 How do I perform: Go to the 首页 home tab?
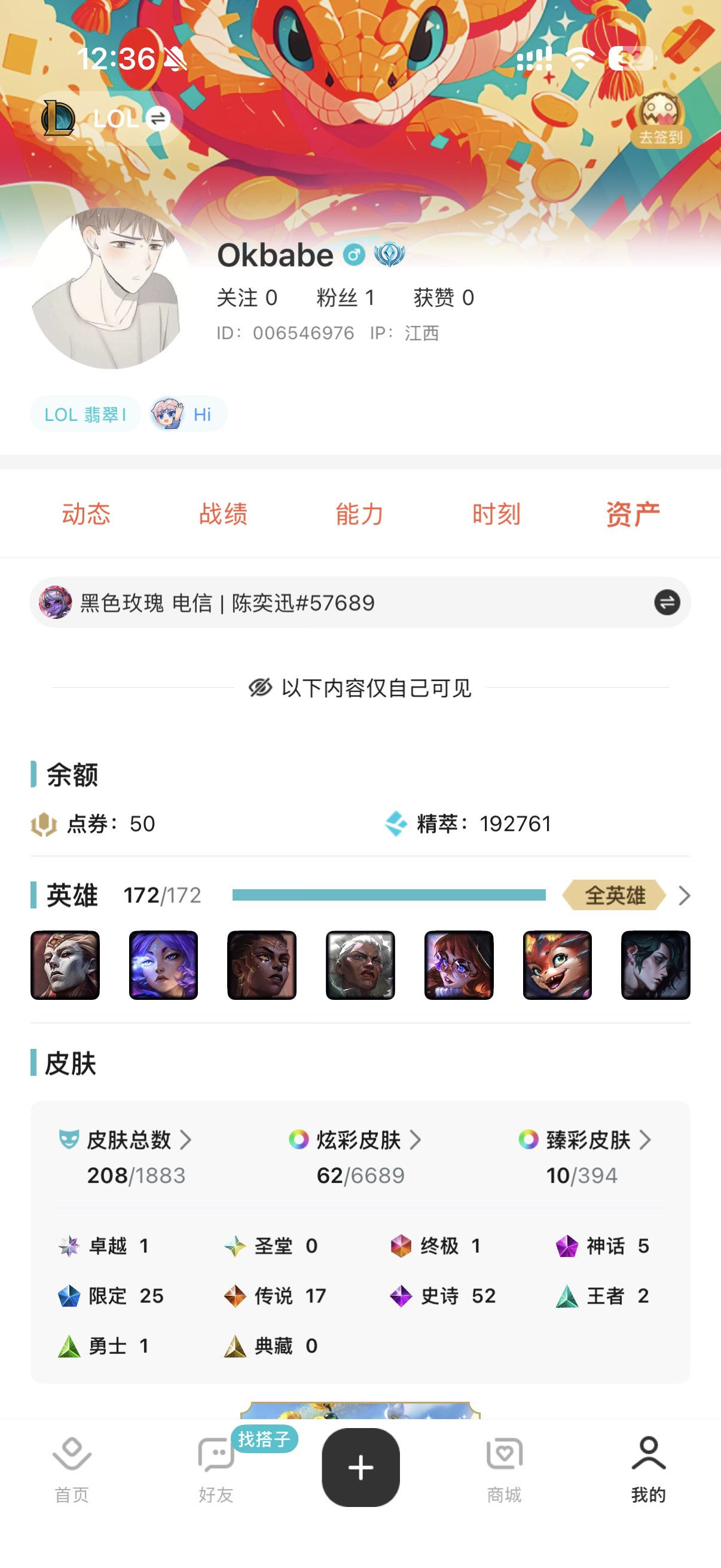72,1468
